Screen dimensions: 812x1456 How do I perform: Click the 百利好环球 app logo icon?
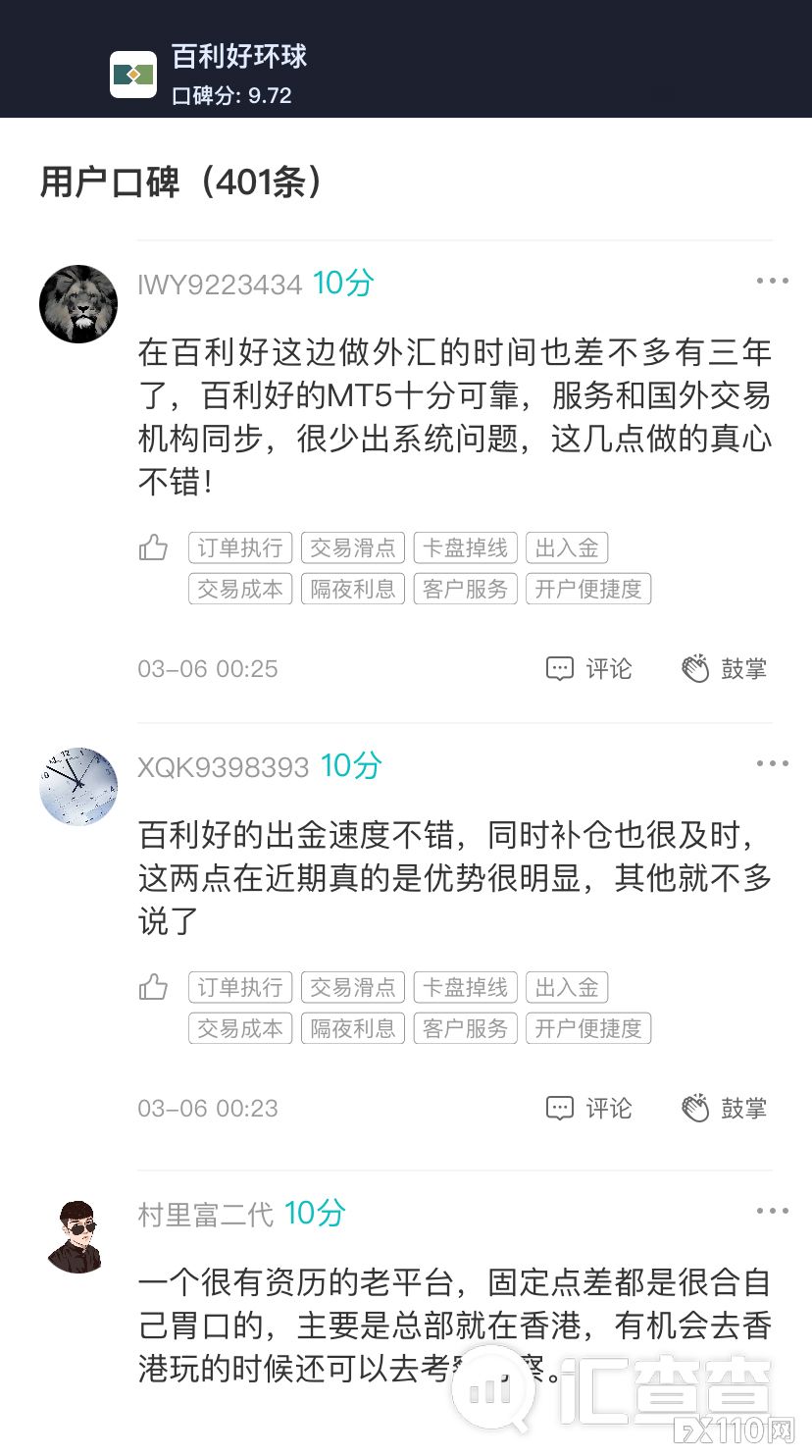[x=133, y=73]
